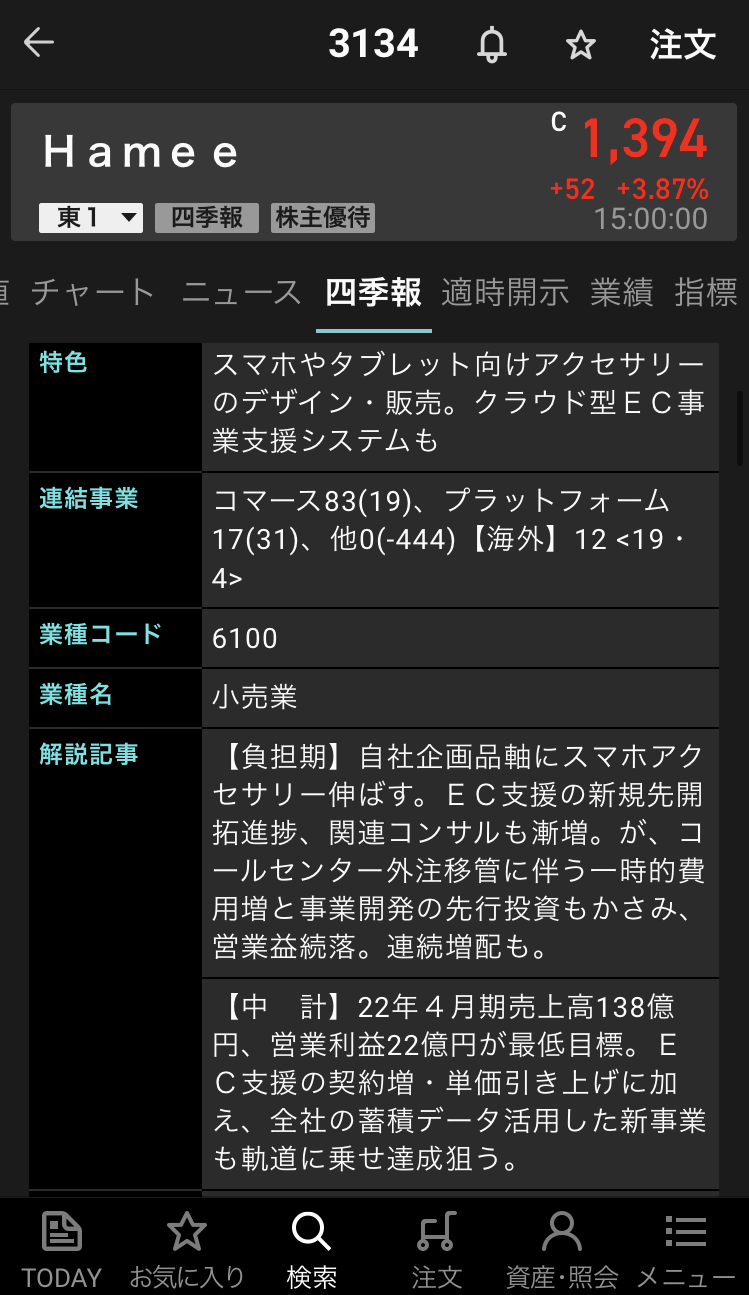The image size is (749, 1295).
Task: Open the 株主優待 badge
Action: 323,218
